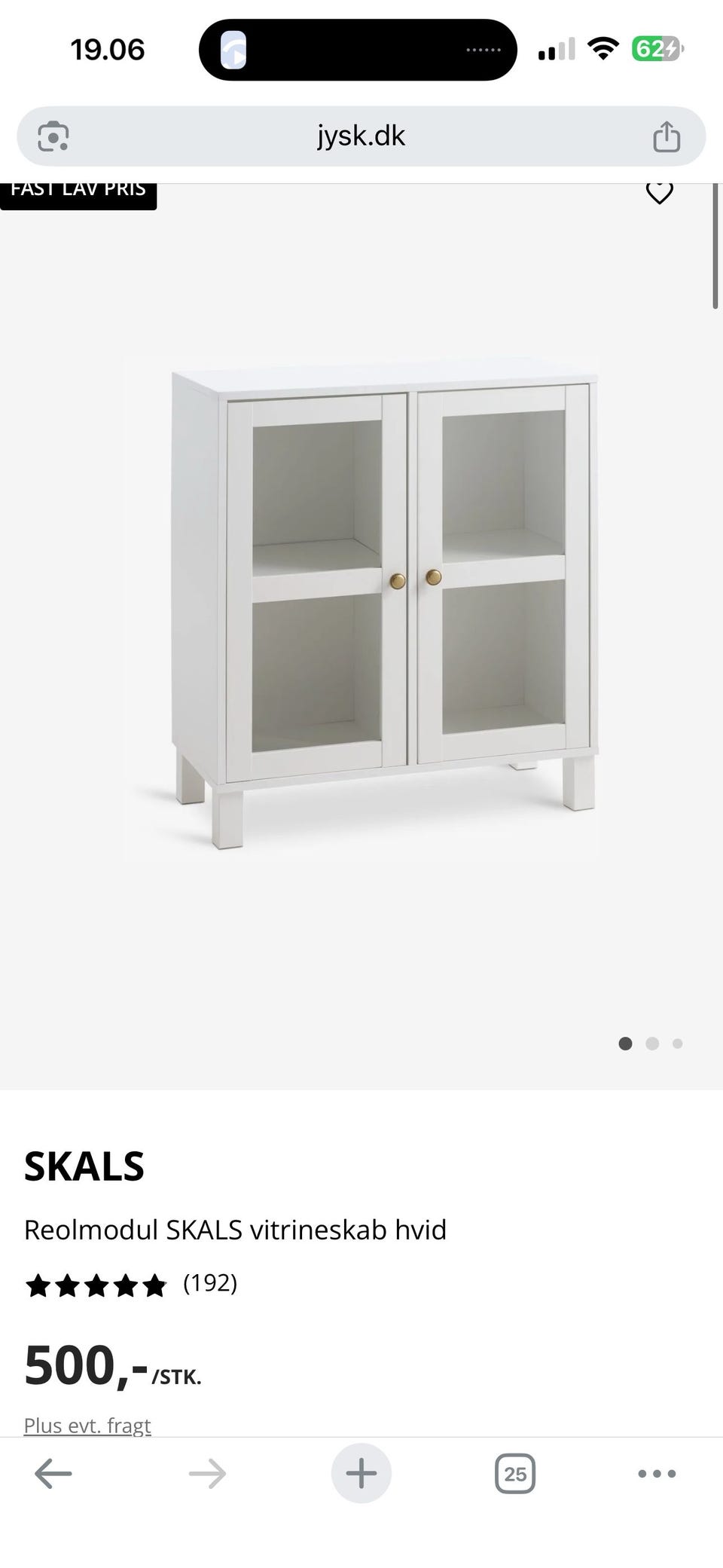The image size is (723, 1568).
Task: Jump to the second product image dot
Action: pos(652,1044)
